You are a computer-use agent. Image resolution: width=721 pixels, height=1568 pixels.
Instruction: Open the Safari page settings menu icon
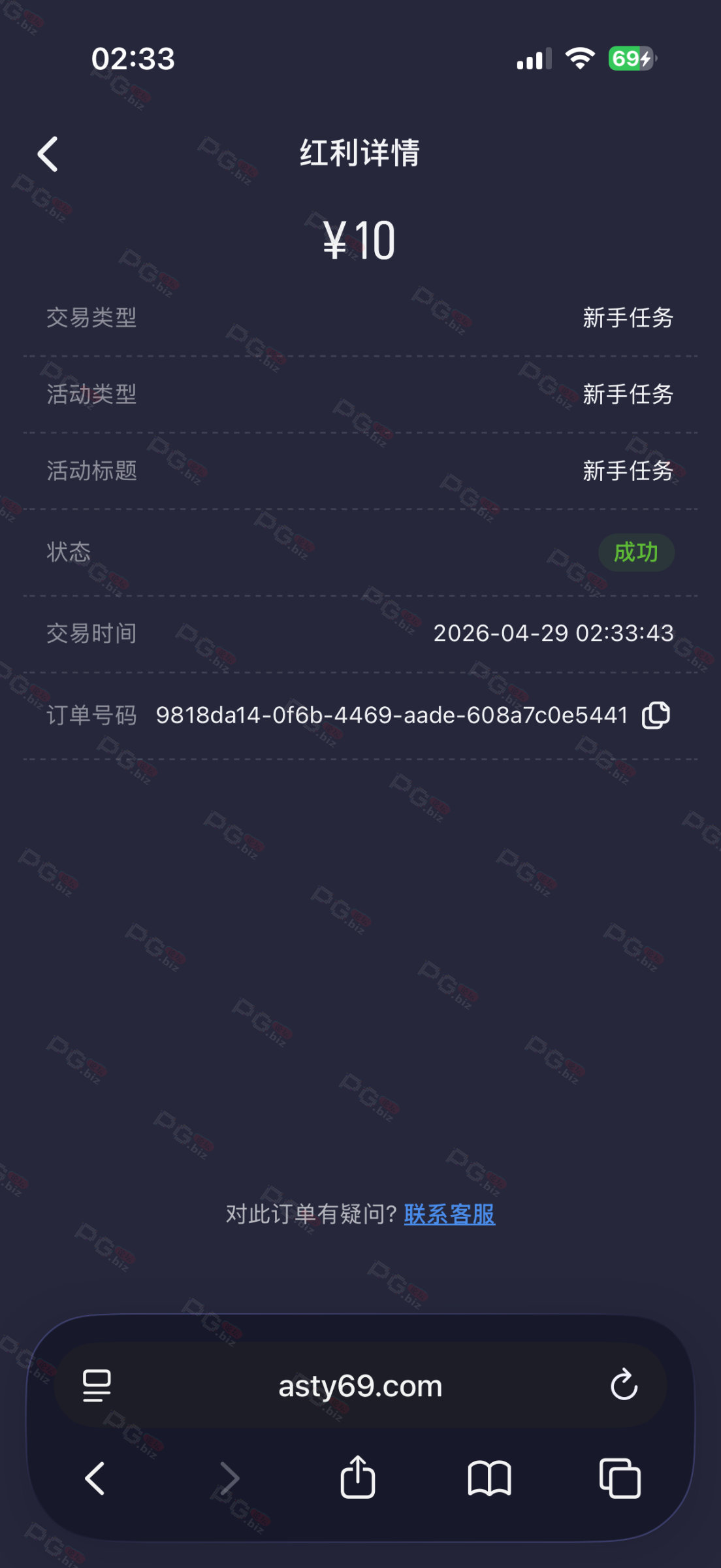click(97, 1386)
